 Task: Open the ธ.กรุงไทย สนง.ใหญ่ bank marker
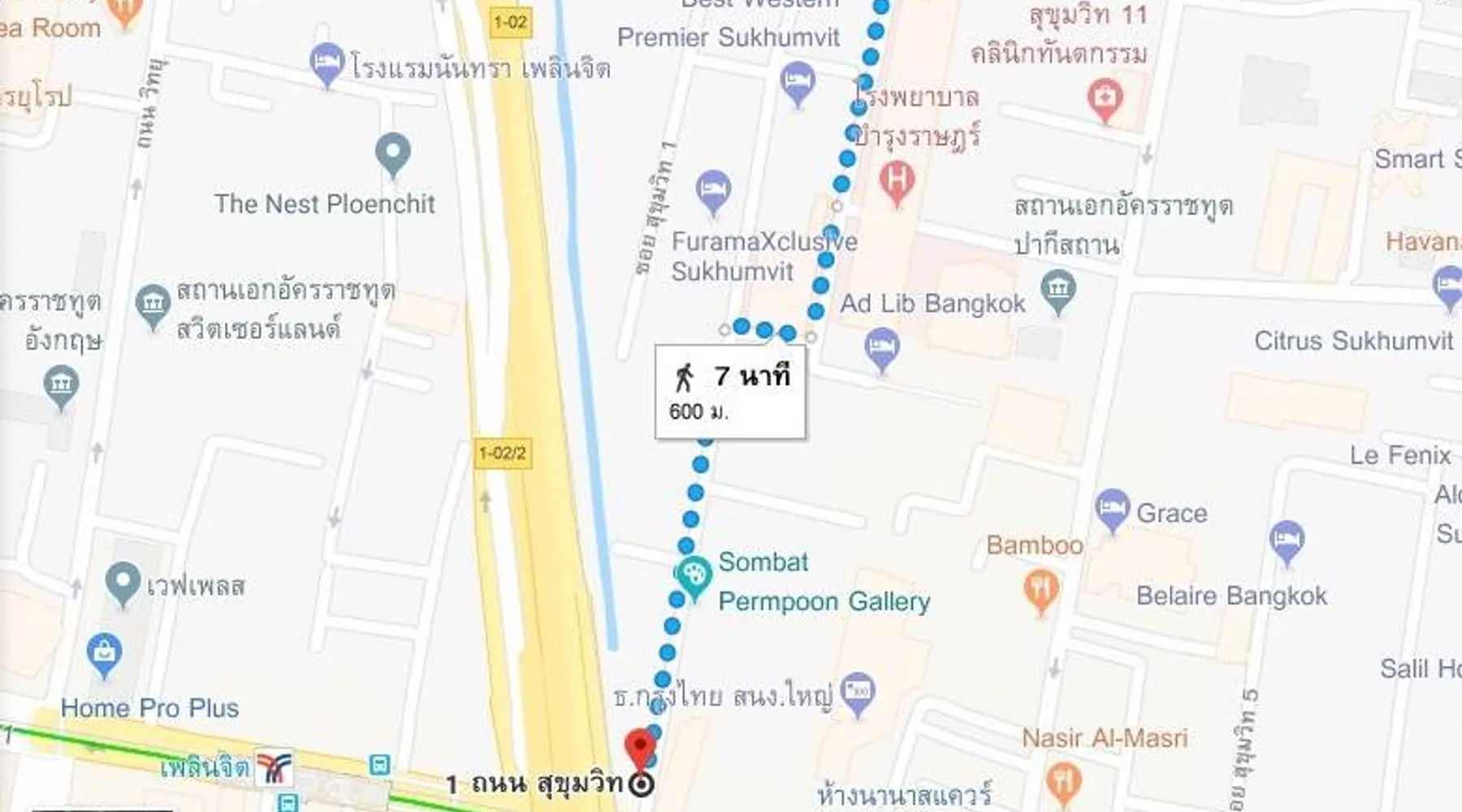click(x=857, y=692)
